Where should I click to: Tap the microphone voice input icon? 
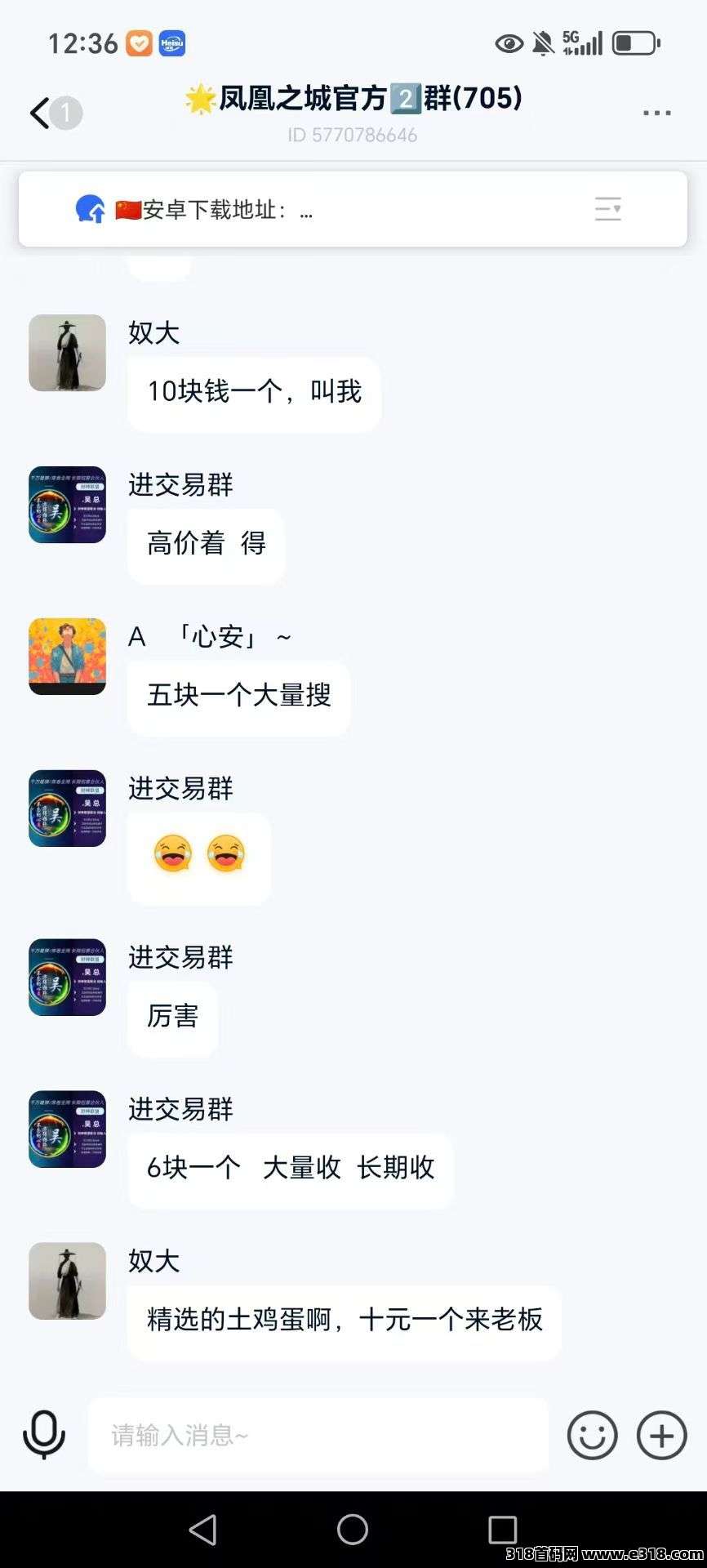coord(43,1435)
